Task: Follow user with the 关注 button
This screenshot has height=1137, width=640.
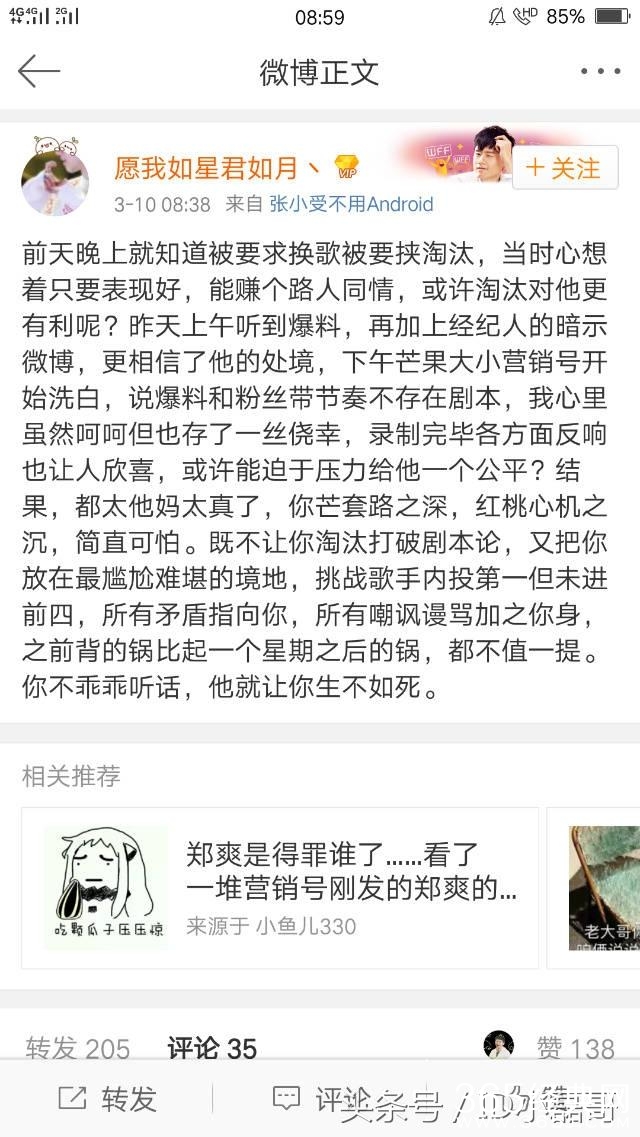Action: (x=565, y=168)
